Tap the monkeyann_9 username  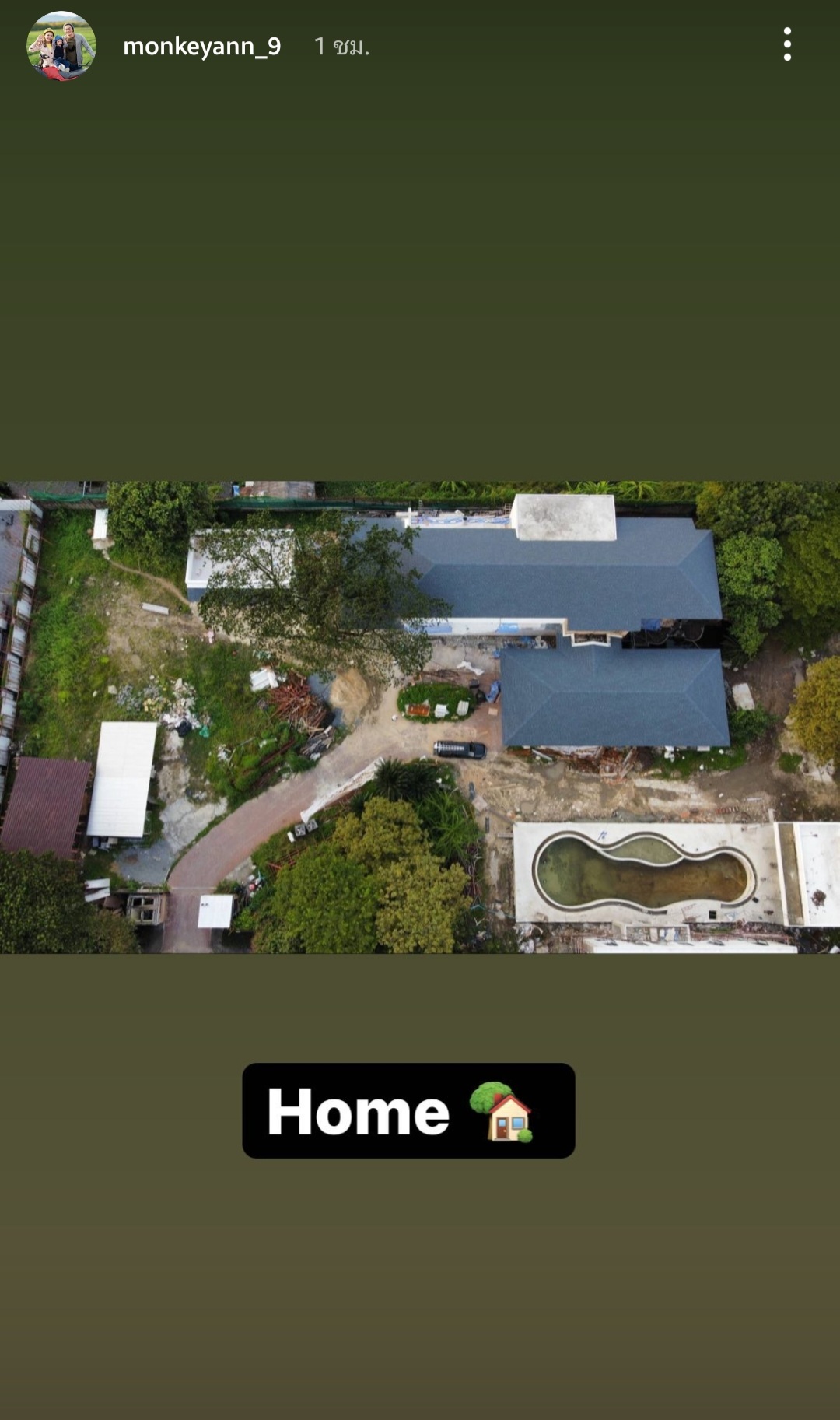click(201, 47)
